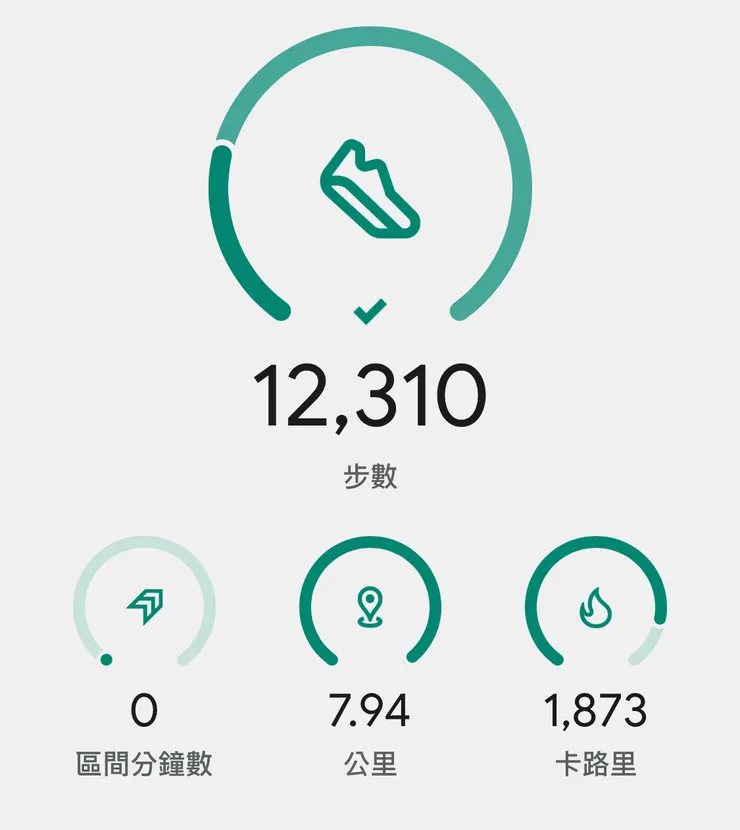Screen dimensions: 740x830
Task: Select the Heart Points arrow icon
Action: [146, 605]
